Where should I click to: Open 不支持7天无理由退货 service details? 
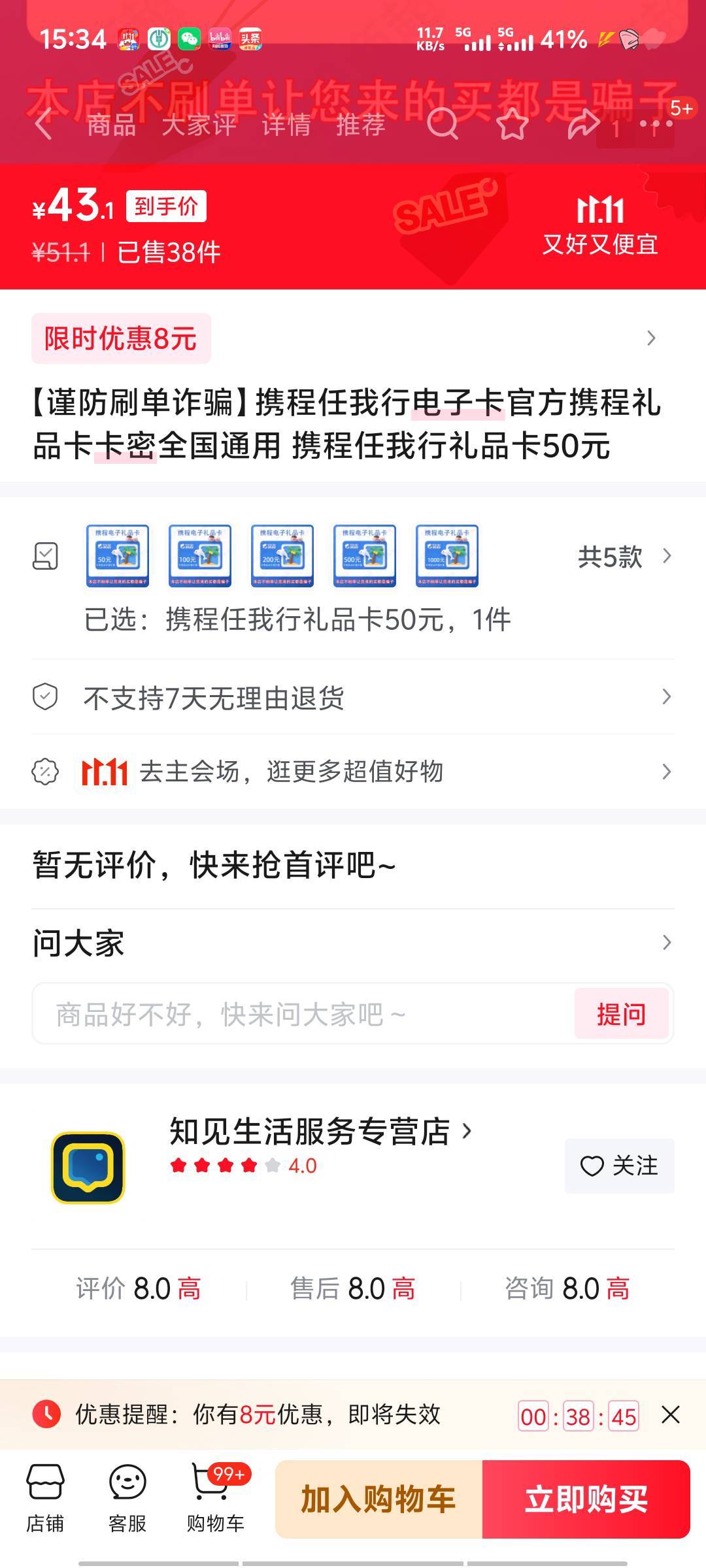coord(353,698)
